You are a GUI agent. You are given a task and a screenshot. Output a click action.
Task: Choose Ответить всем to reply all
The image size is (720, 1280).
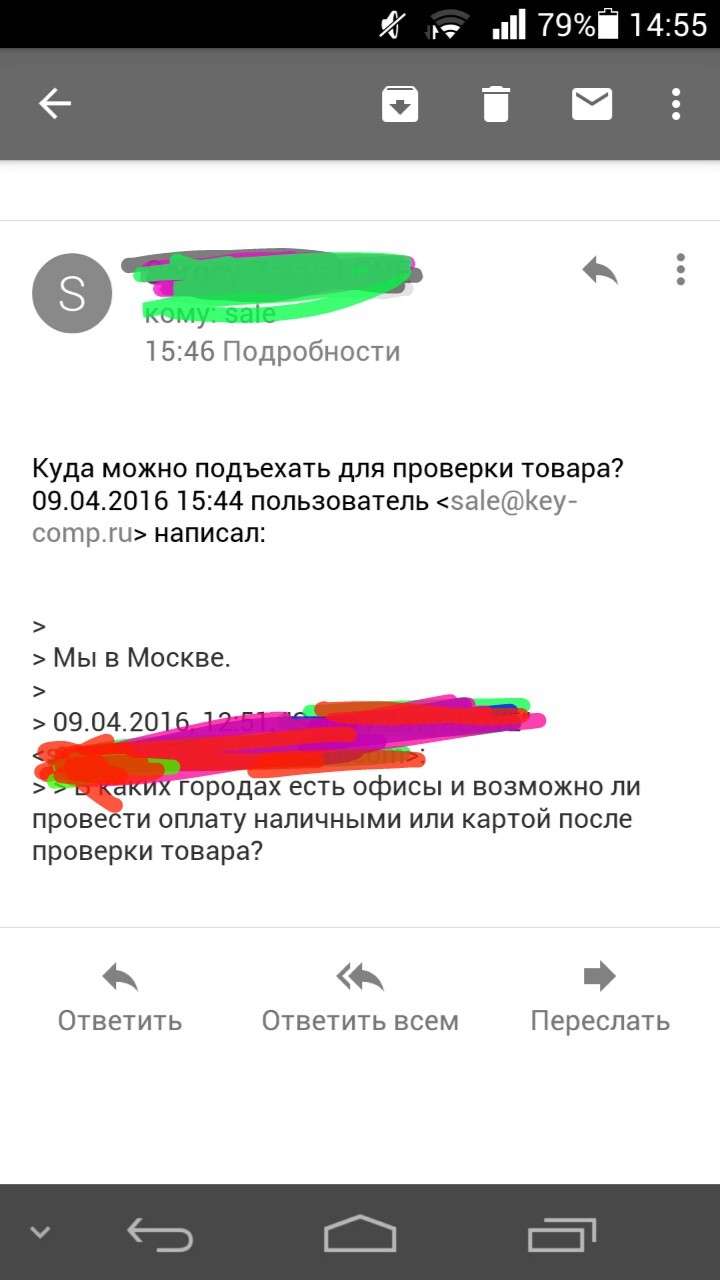tap(360, 997)
